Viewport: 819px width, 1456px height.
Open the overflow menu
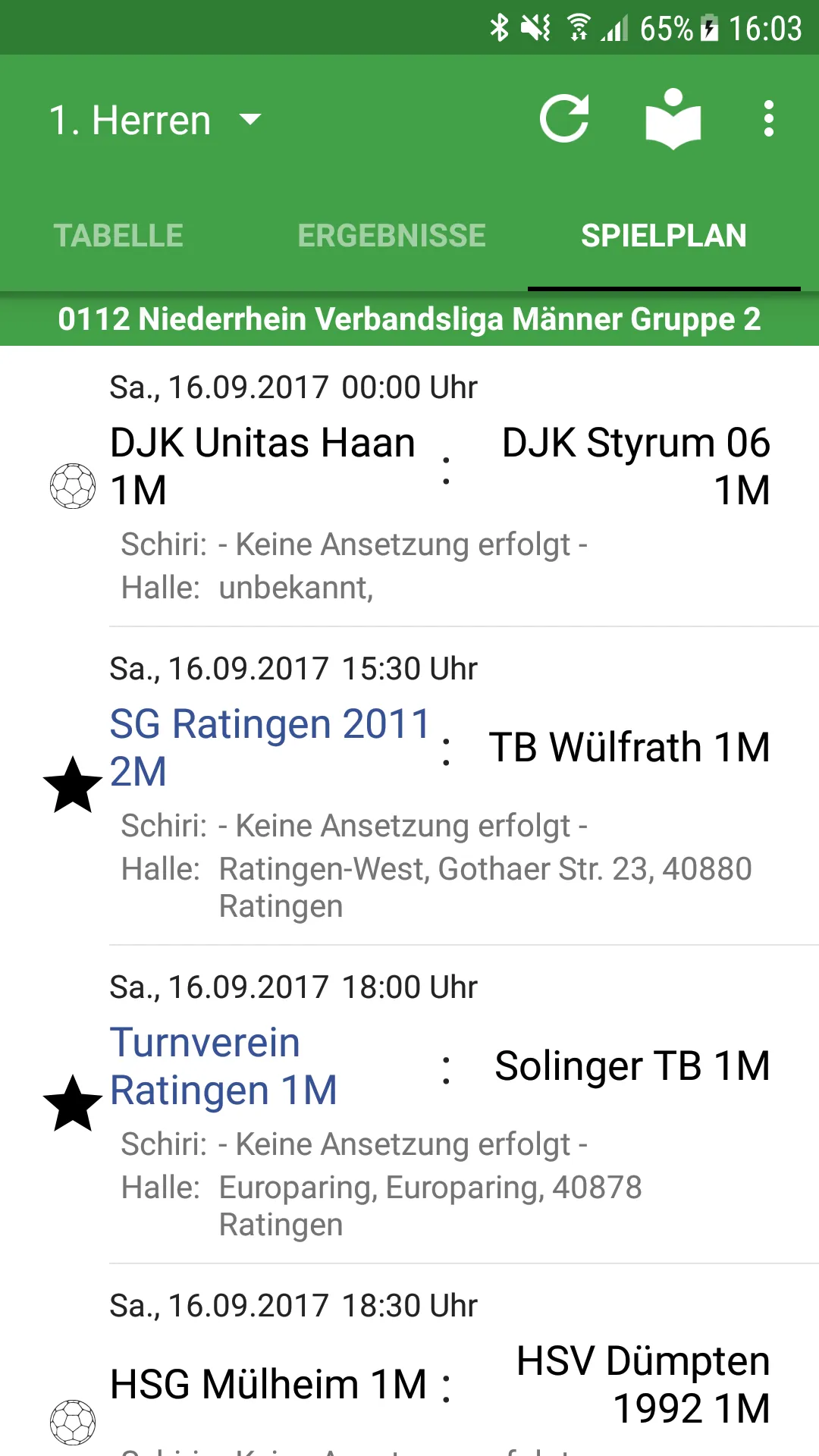click(x=768, y=119)
